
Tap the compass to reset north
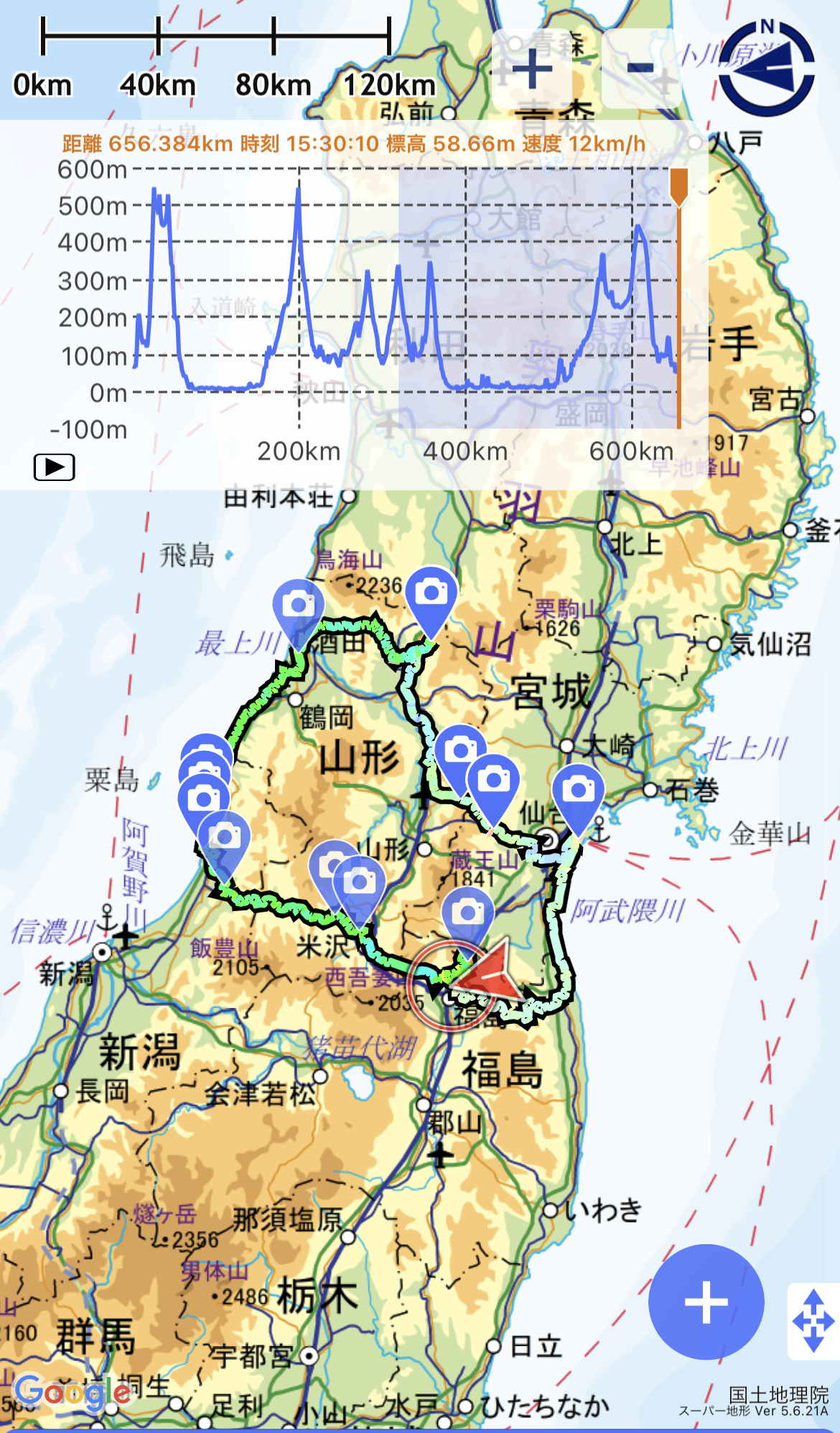point(767,68)
